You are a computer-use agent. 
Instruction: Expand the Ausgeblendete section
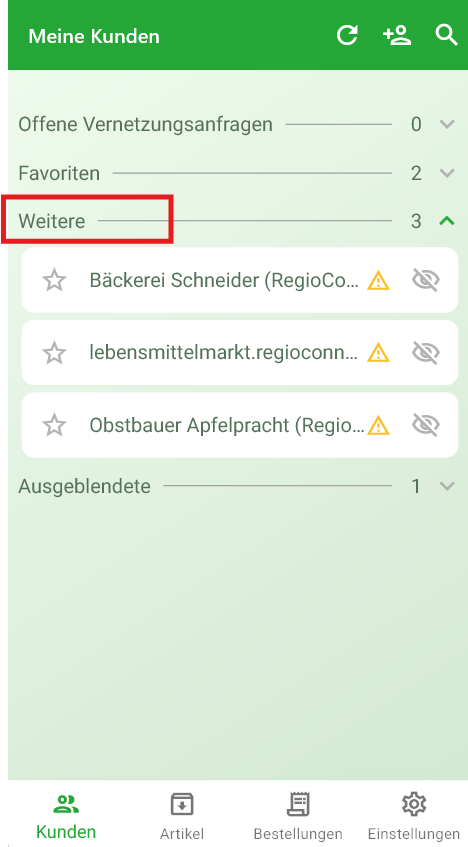[238, 486]
